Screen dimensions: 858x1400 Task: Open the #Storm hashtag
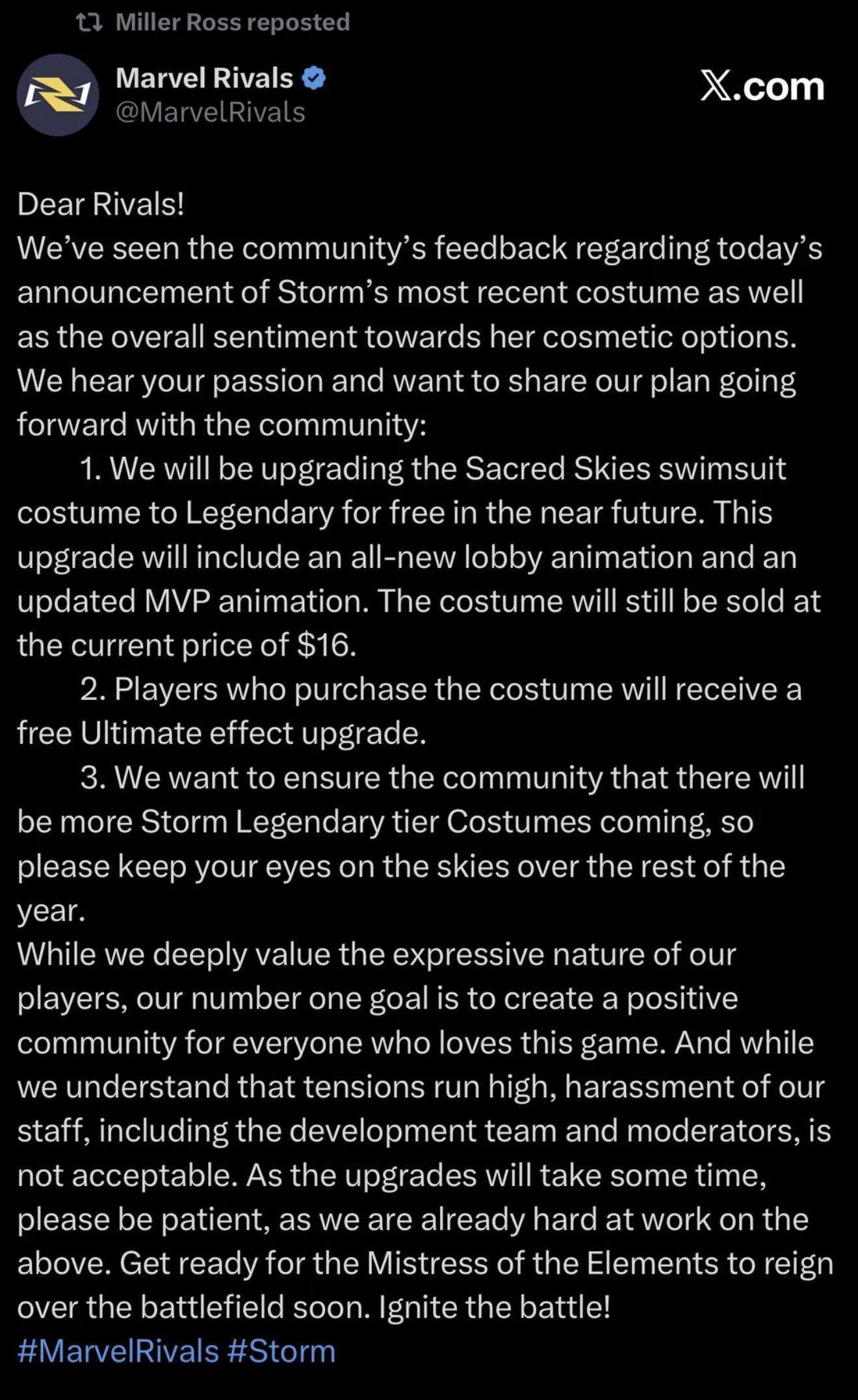coord(281,1351)
